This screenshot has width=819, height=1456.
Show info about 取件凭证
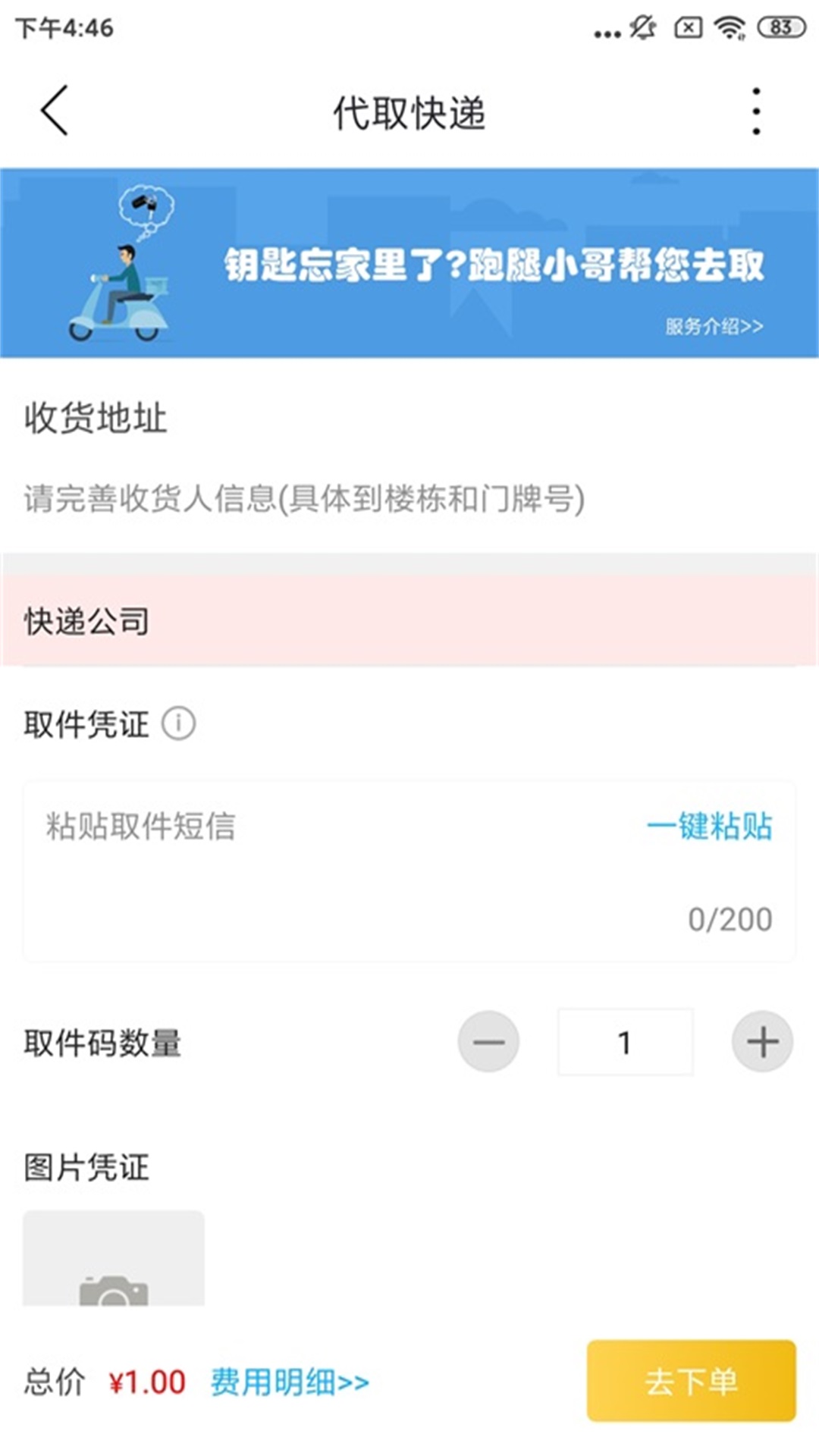point(179,723)
